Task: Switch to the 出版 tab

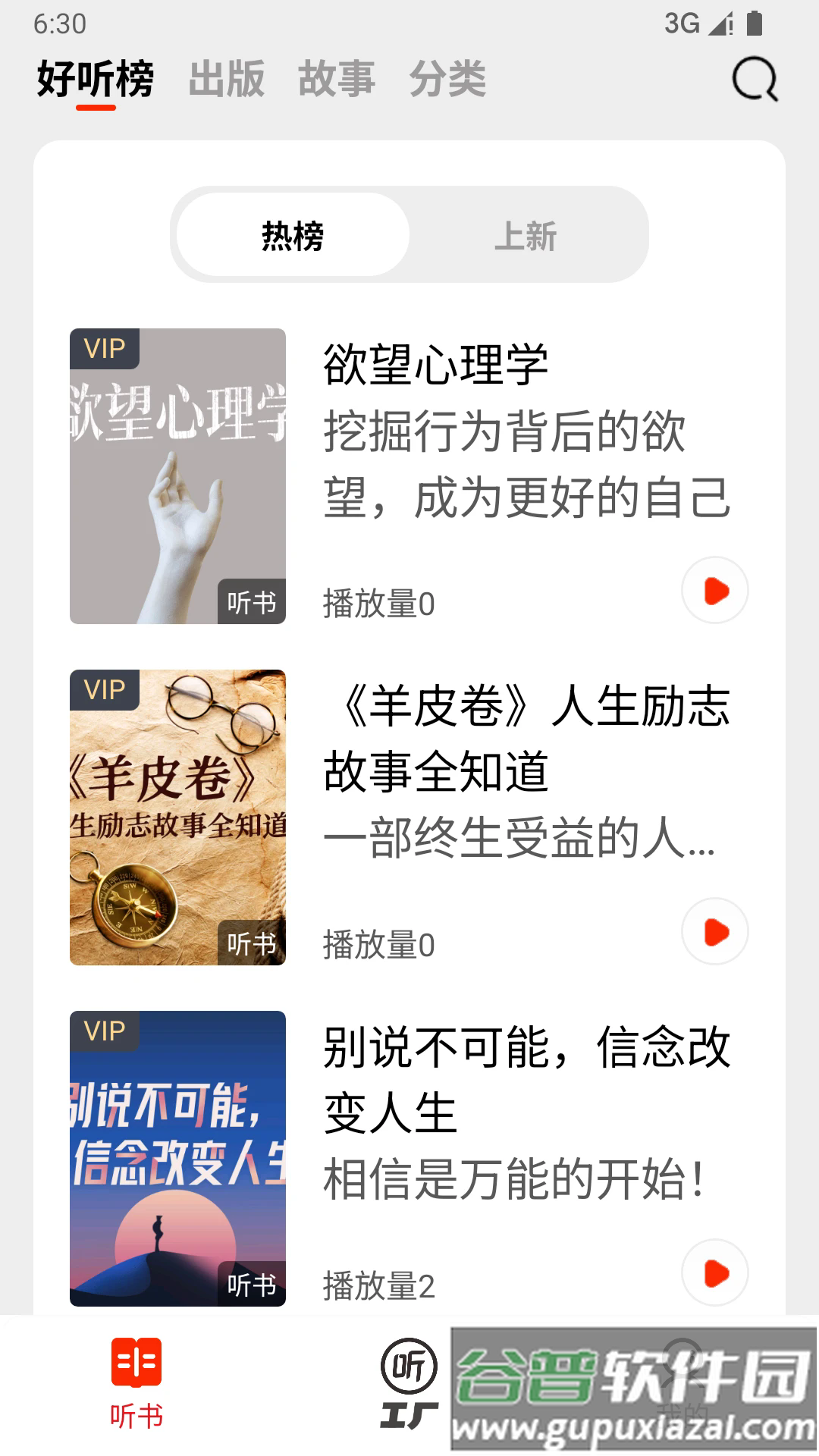Action: 226,79
